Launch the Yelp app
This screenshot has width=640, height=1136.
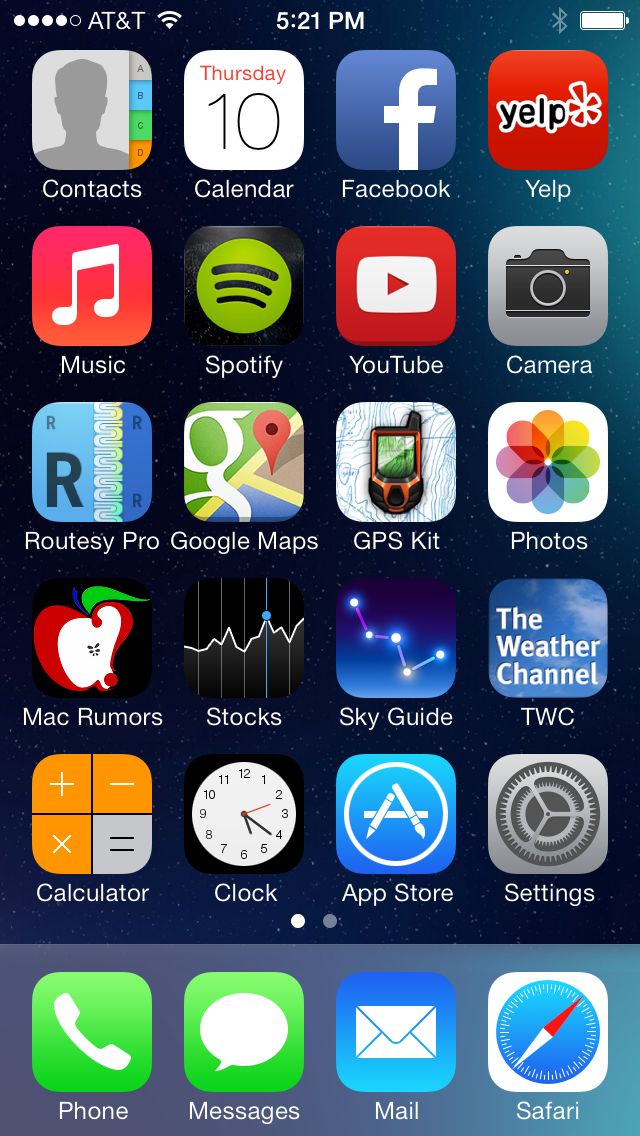(x=548, y=110)
